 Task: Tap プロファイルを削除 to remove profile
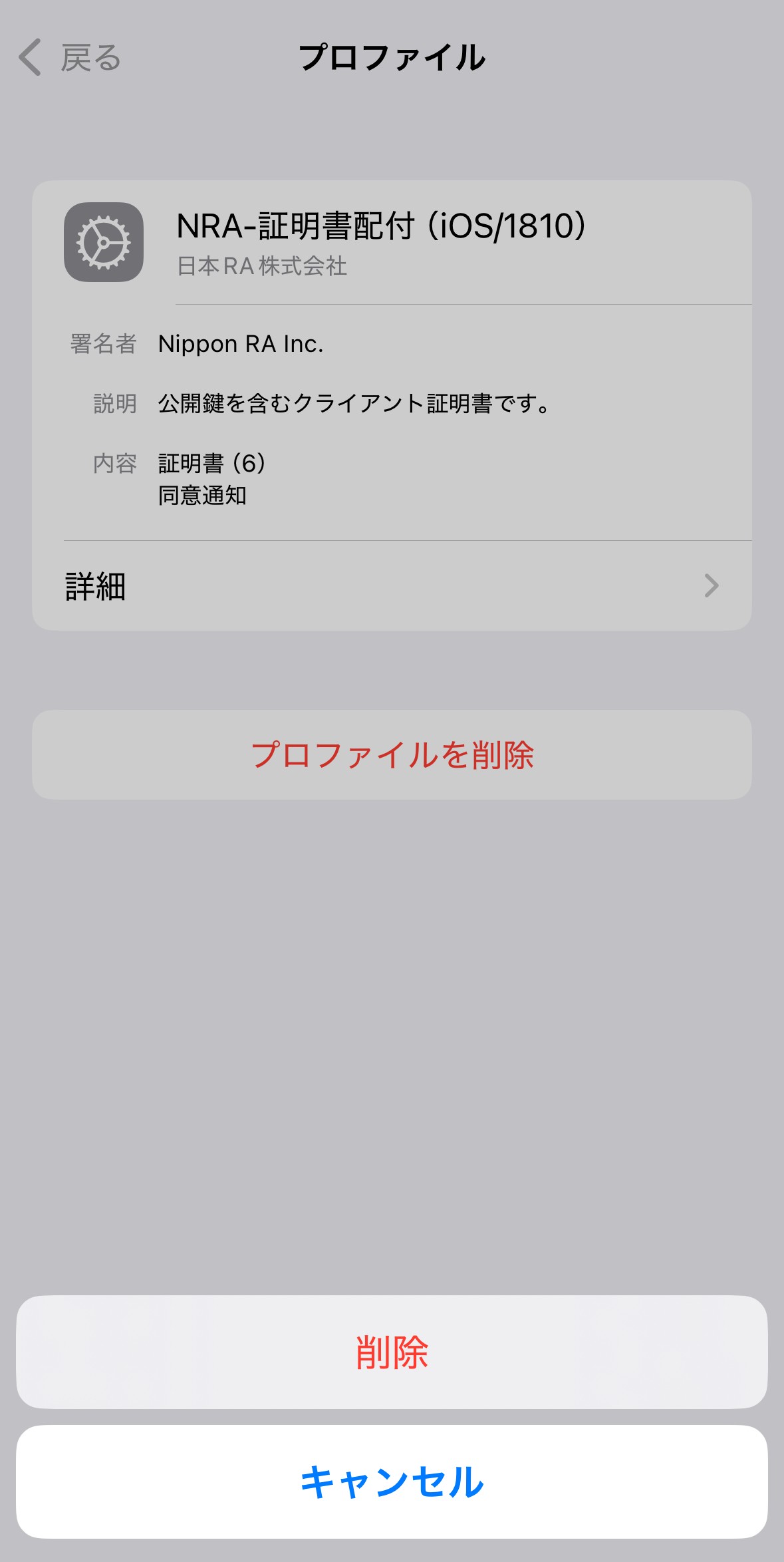[x=392, y=755]
